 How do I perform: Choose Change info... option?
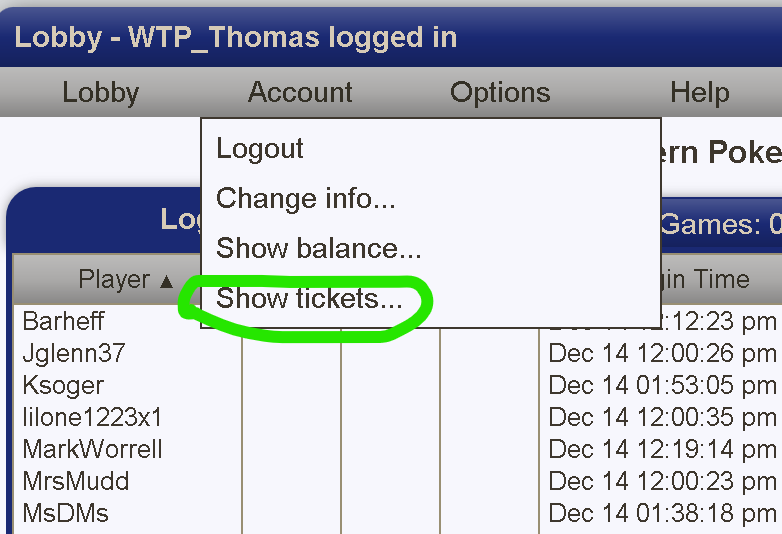(x=305, y=198)
